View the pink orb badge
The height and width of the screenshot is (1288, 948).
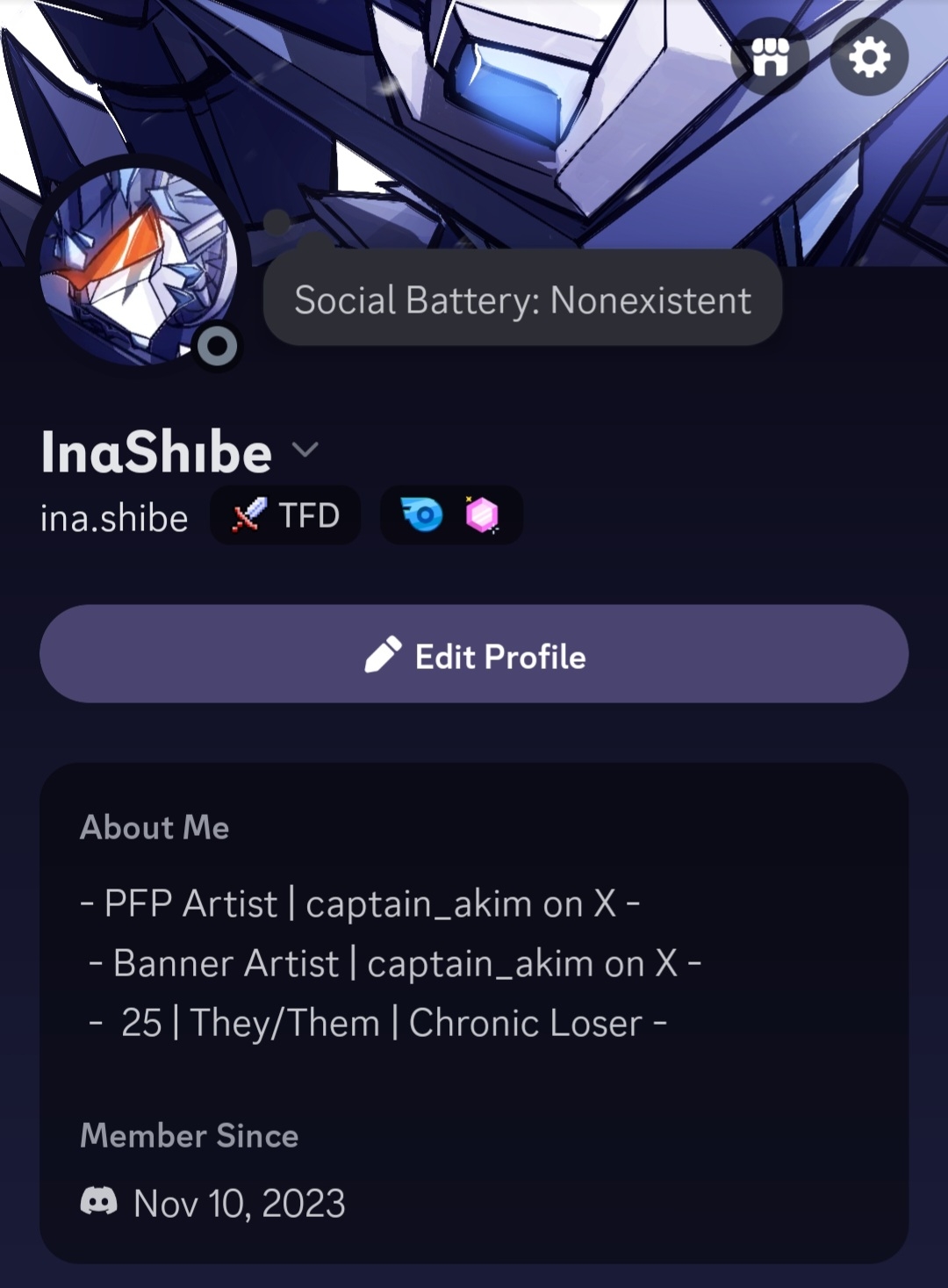[482, 514]
